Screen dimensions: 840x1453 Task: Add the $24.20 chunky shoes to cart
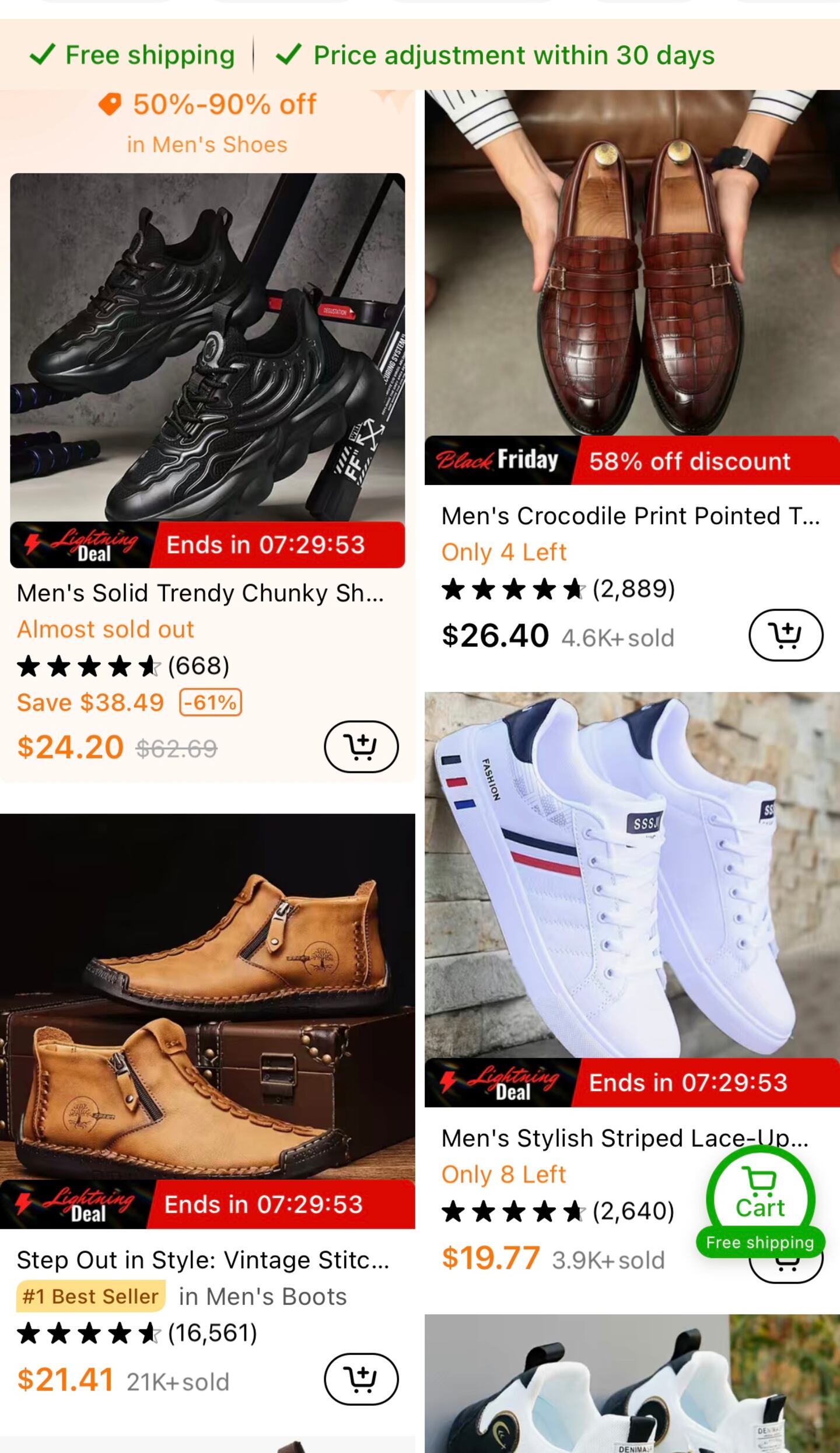click(361, 746)
